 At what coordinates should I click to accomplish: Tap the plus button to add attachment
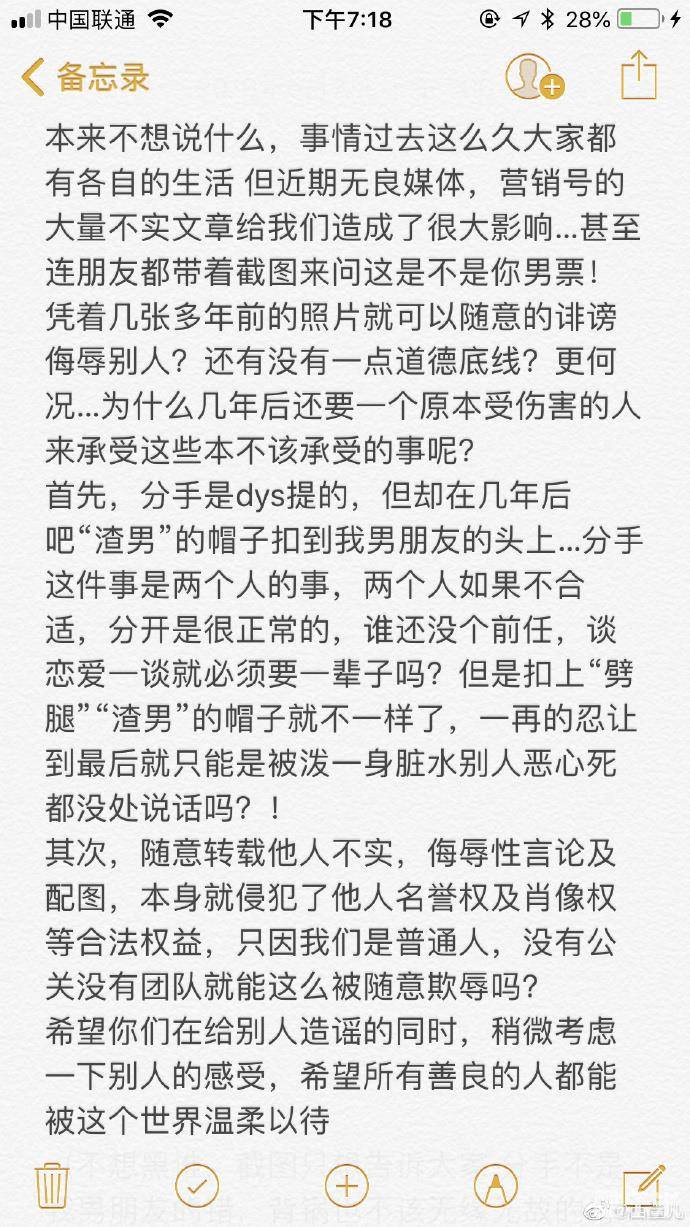click(346, 1185)
